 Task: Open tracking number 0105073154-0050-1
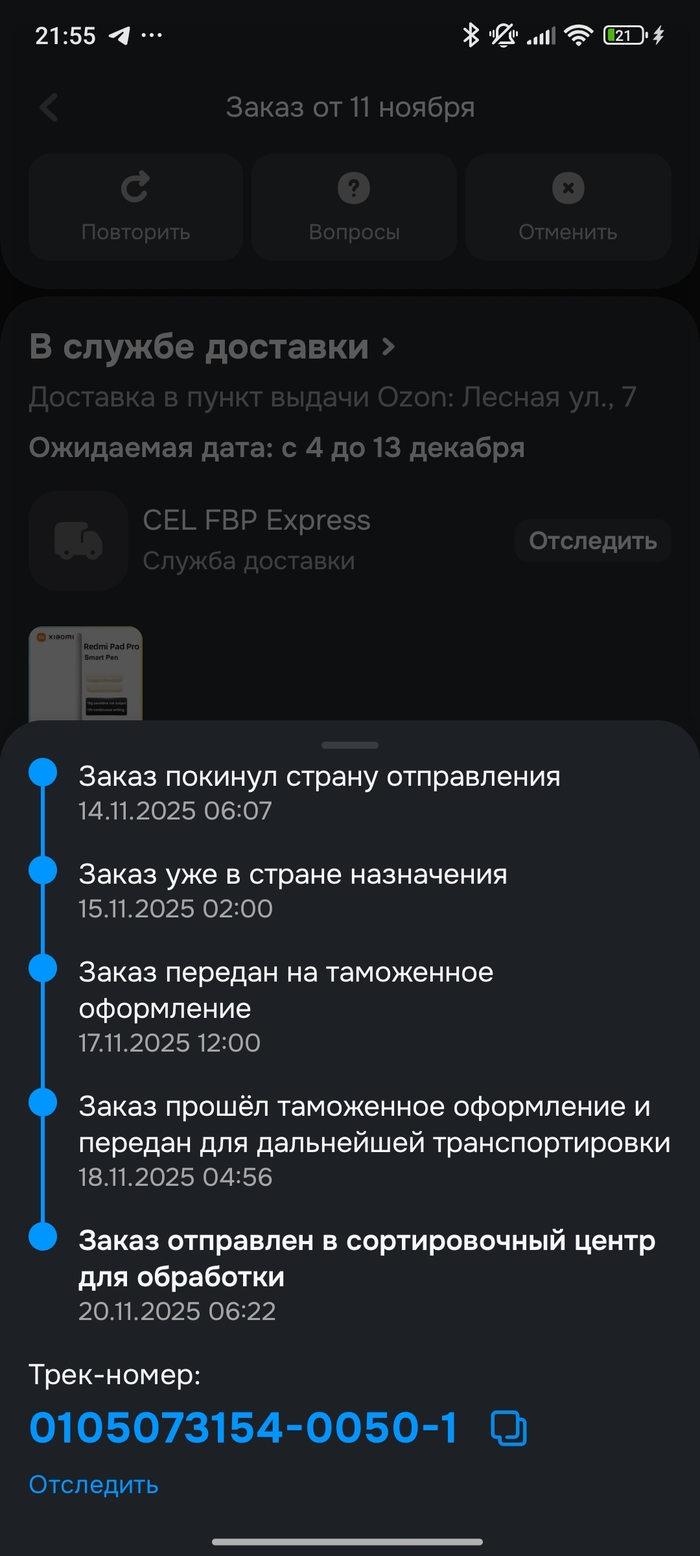[x=243, y=1428]
